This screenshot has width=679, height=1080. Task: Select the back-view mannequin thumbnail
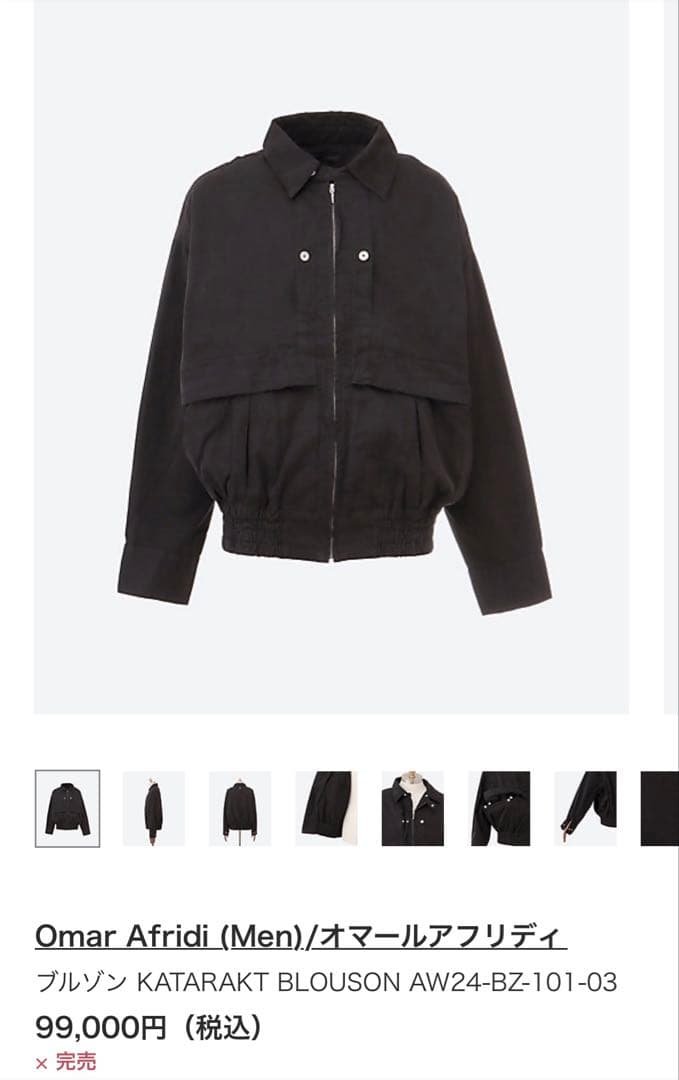(240, 808)
